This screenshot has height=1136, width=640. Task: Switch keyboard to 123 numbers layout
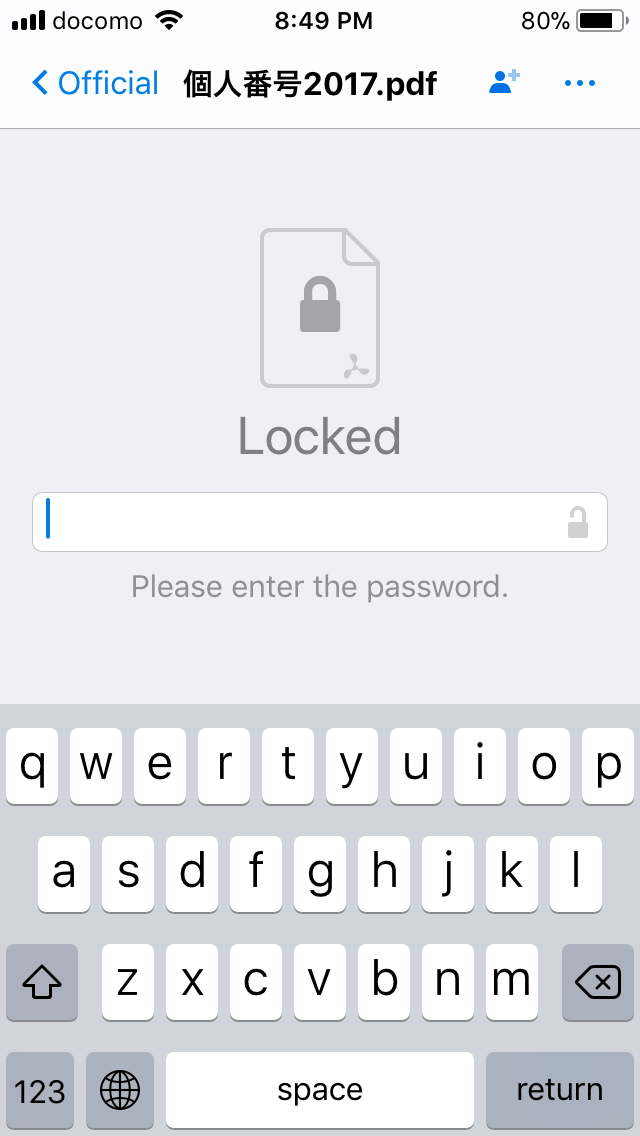[40, 1090]
